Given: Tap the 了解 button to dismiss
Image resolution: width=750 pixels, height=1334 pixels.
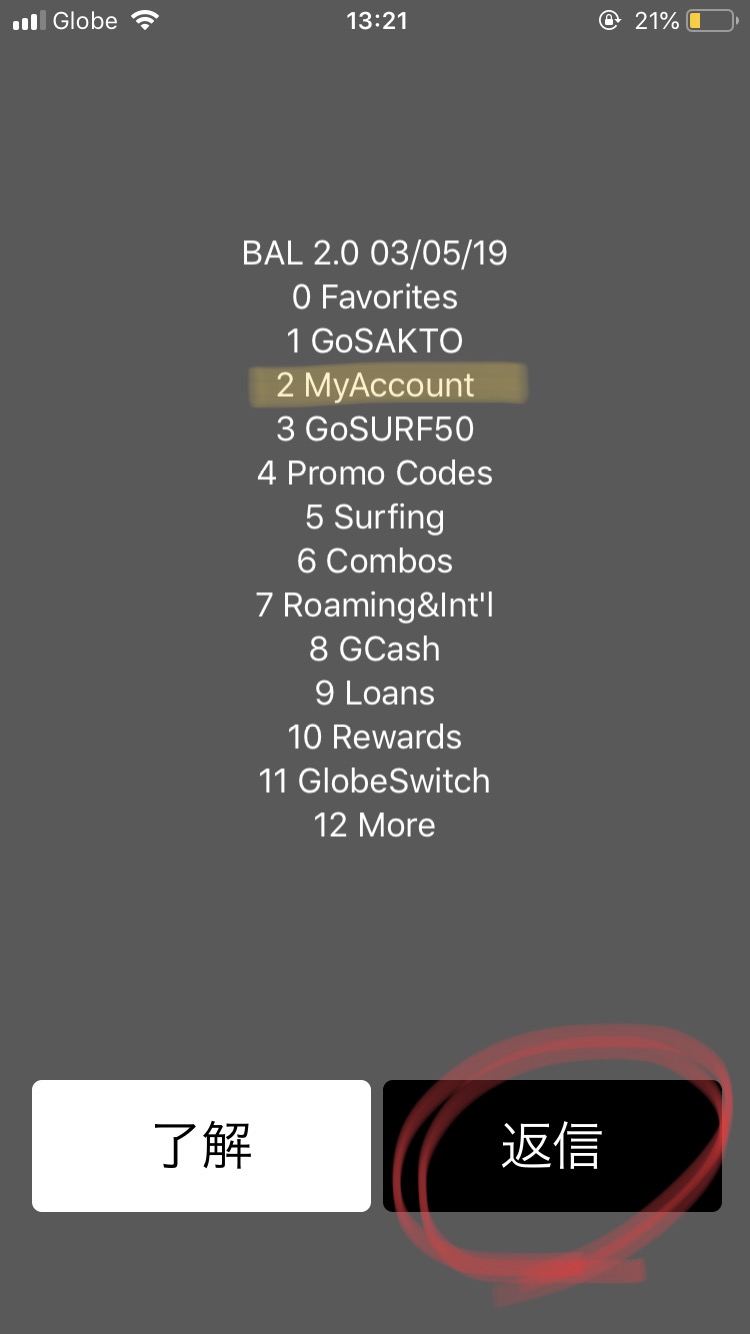Looking at the screenshot, I should (201, 1146).
